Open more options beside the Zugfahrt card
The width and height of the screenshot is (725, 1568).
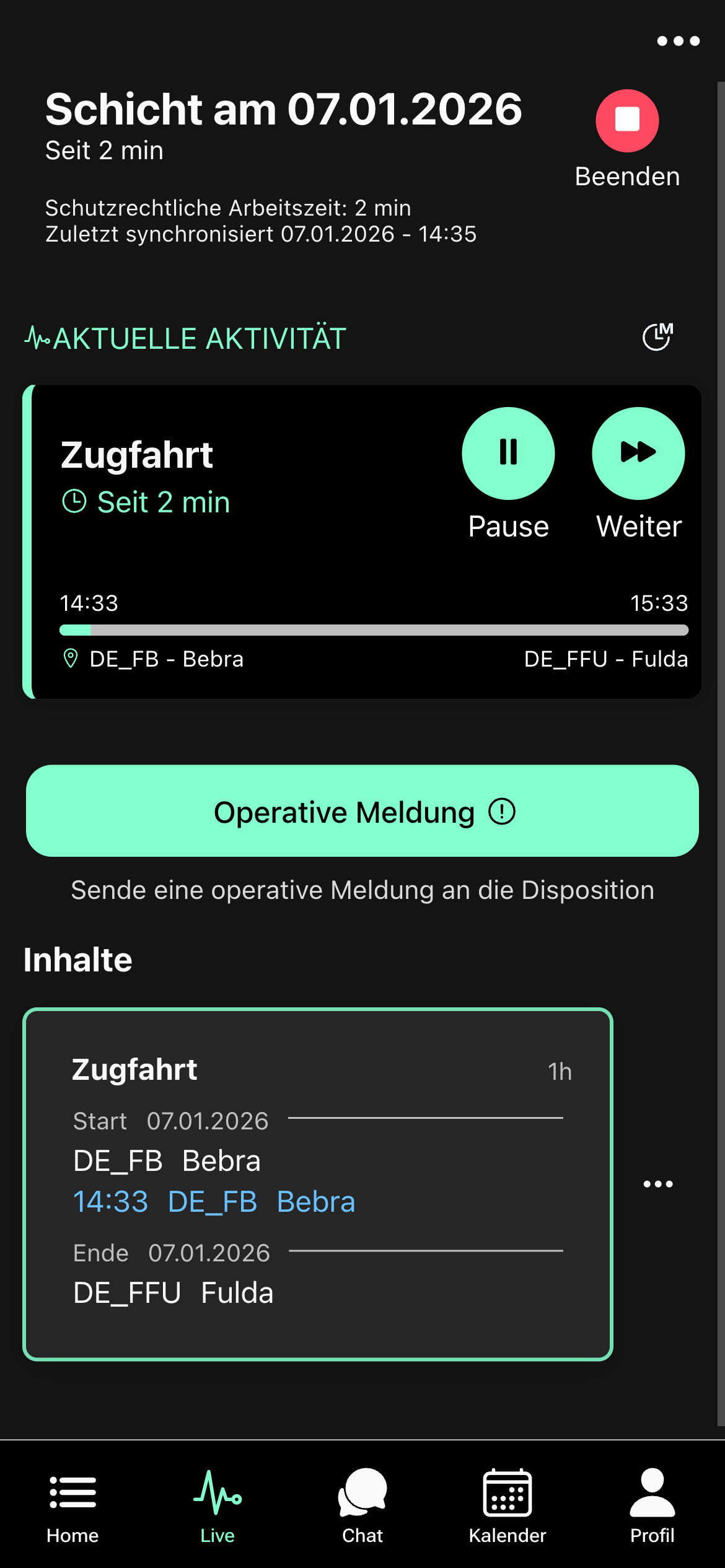pos(657,1184)
